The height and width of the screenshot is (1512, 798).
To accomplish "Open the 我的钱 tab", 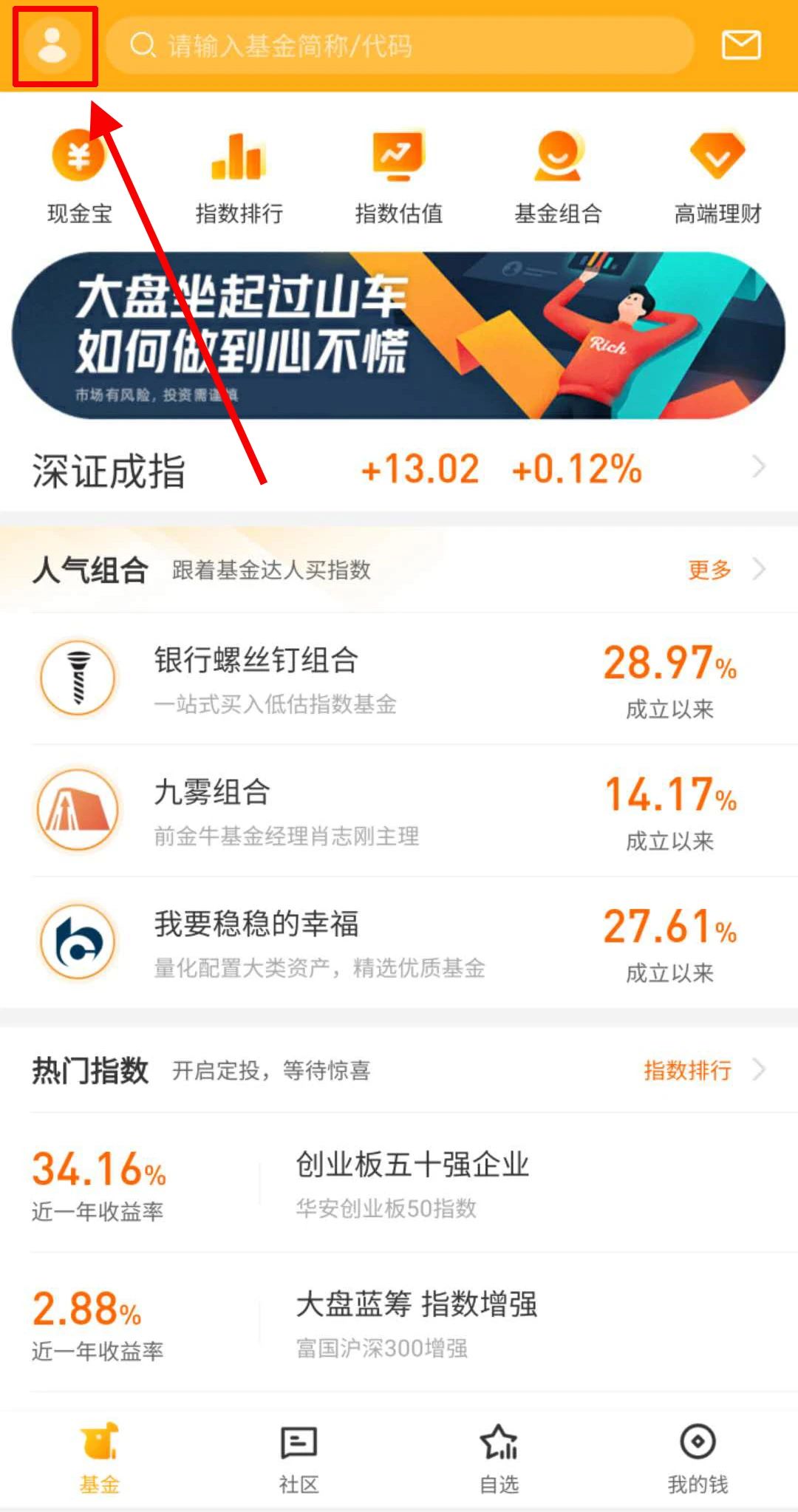I will (x=697, y=1460).
